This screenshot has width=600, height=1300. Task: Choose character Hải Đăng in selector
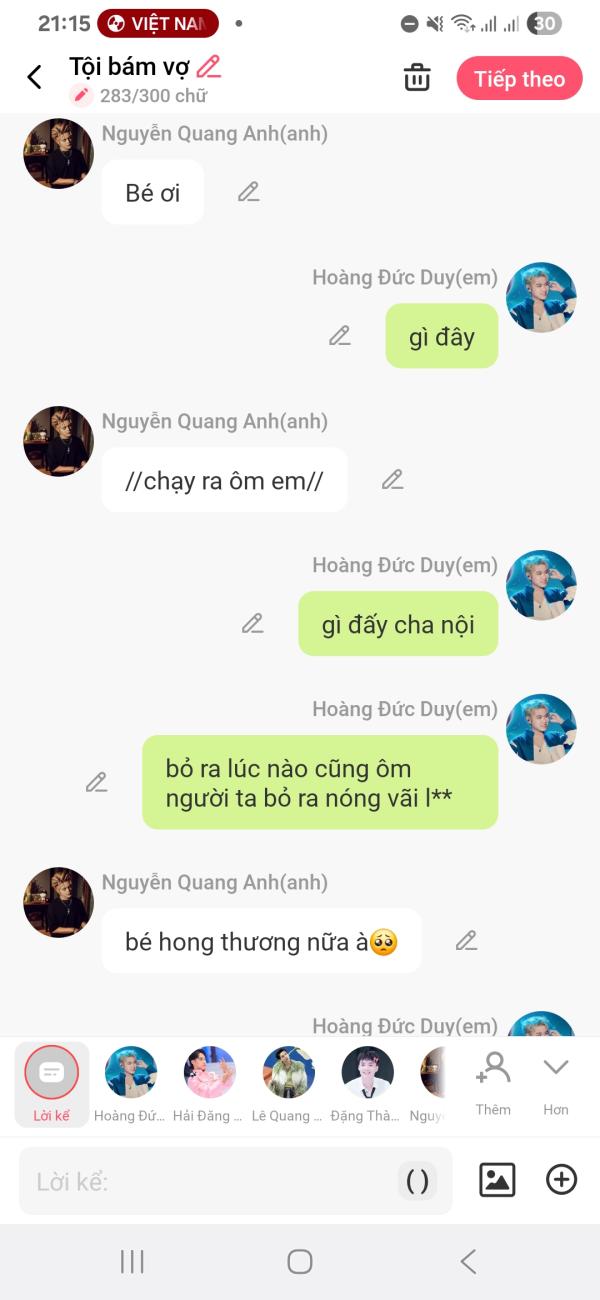coord(209,1085)
